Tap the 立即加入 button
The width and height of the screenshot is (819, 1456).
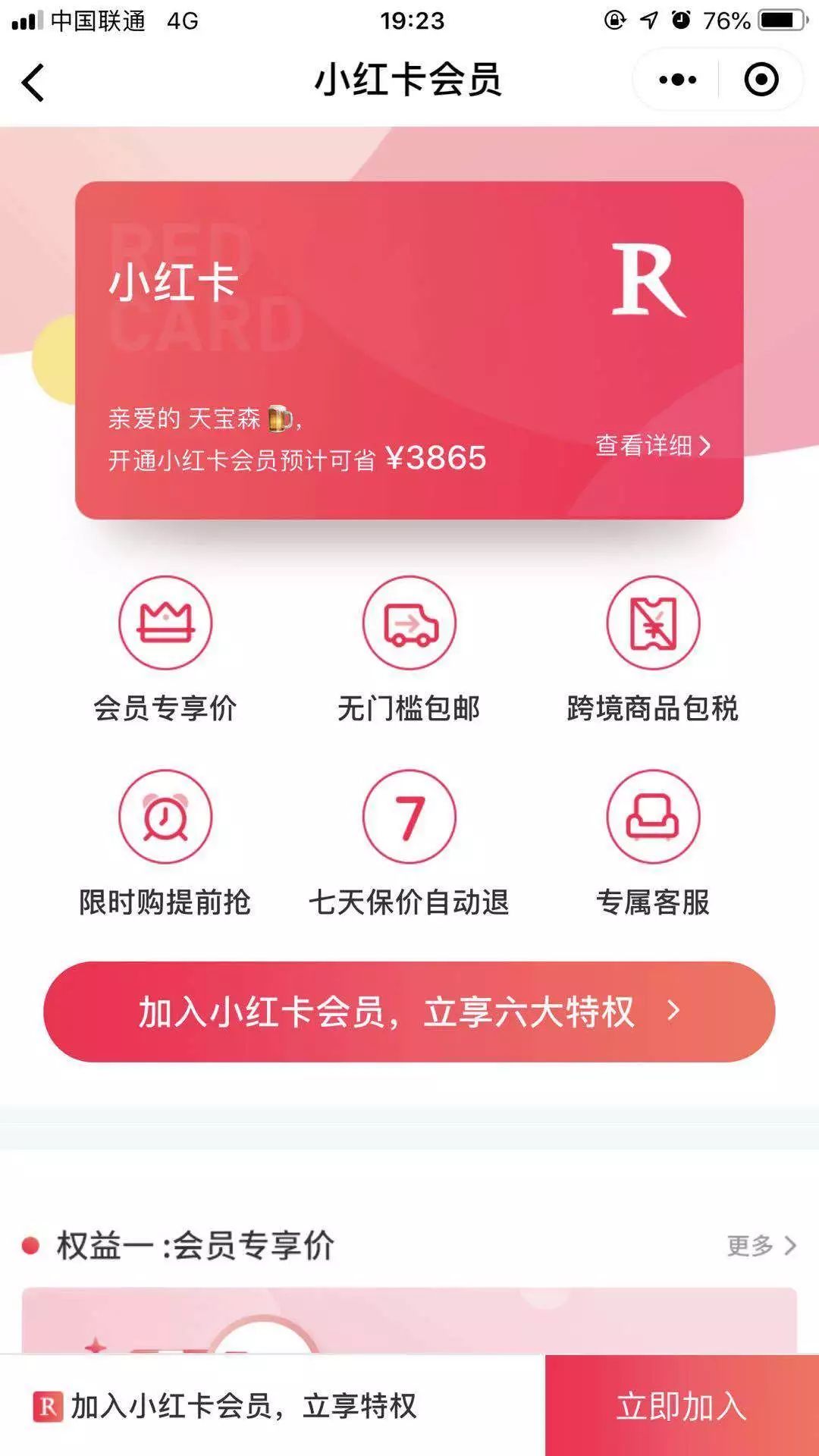click(682, 1405)
